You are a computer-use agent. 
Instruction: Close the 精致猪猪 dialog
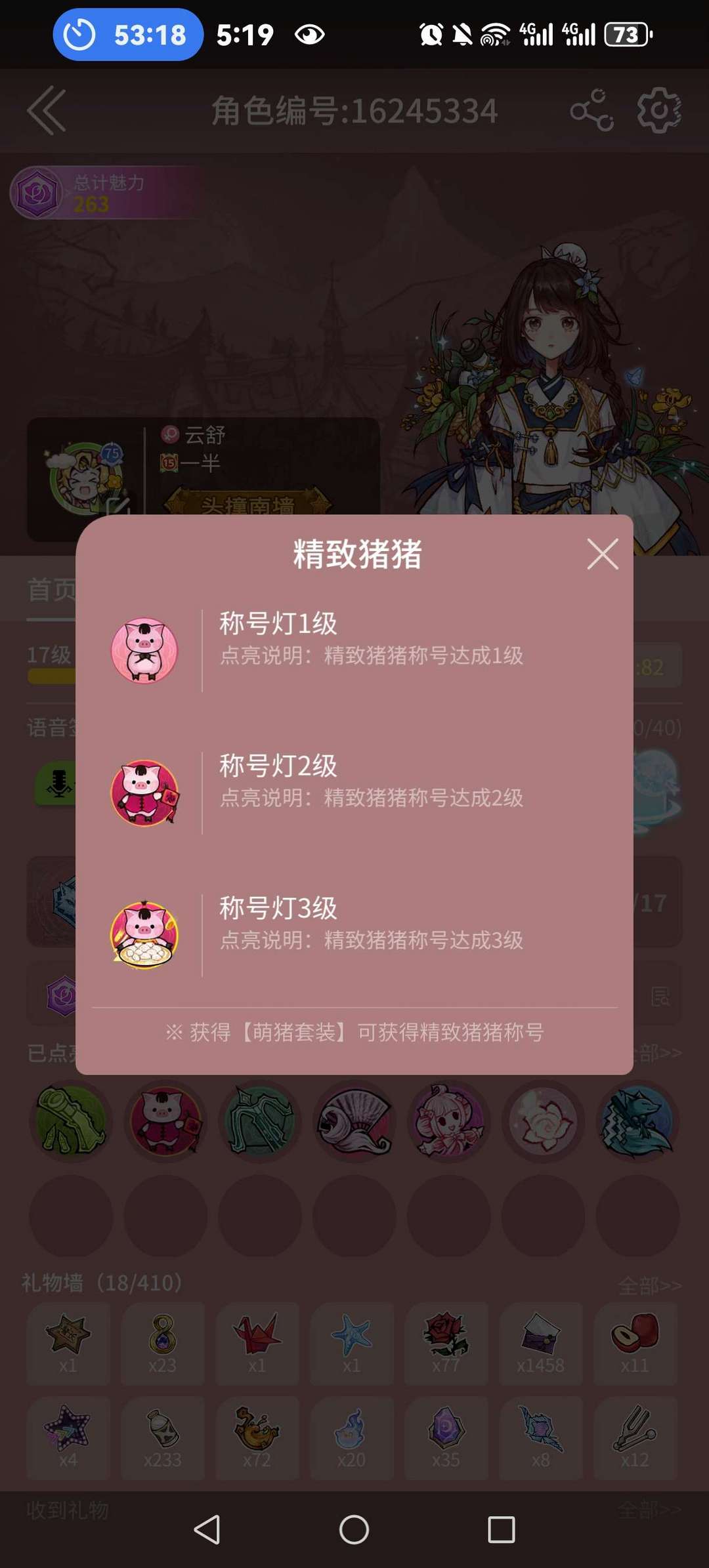pos(602,554)
